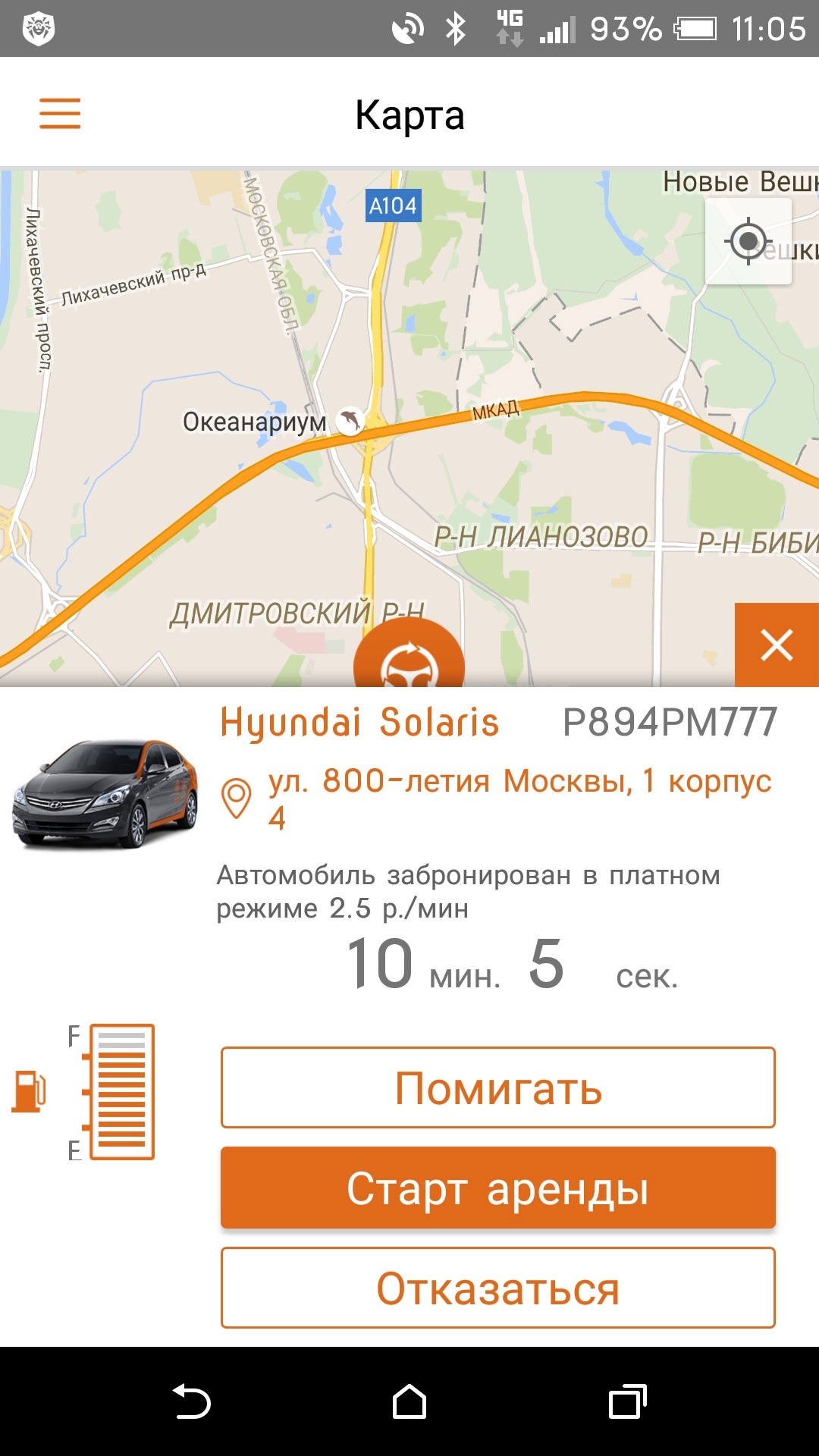
Task: Close the Hyundai Solaris car panel
Action: point(777,645)
